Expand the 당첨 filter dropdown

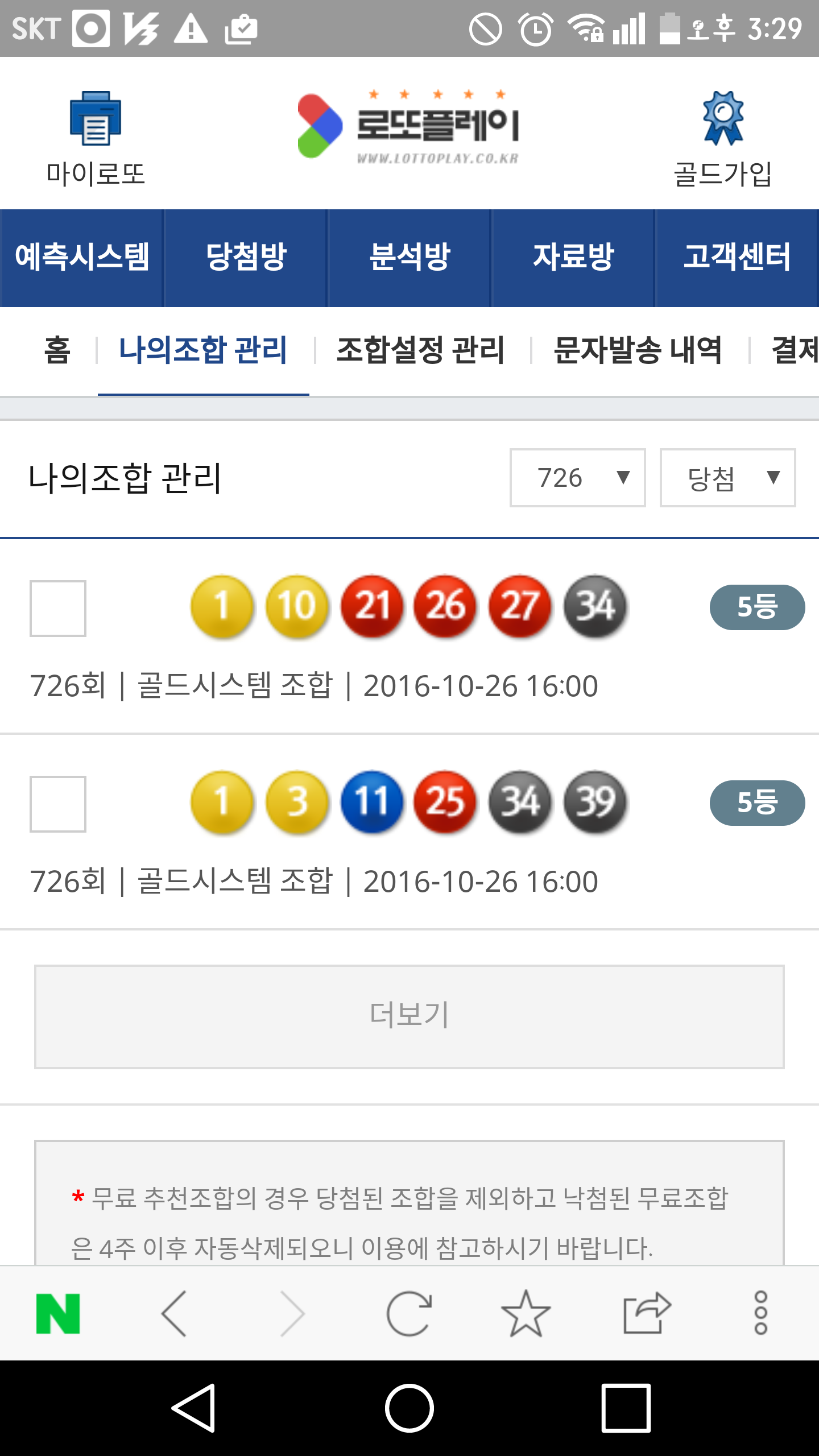pos(727,478)
